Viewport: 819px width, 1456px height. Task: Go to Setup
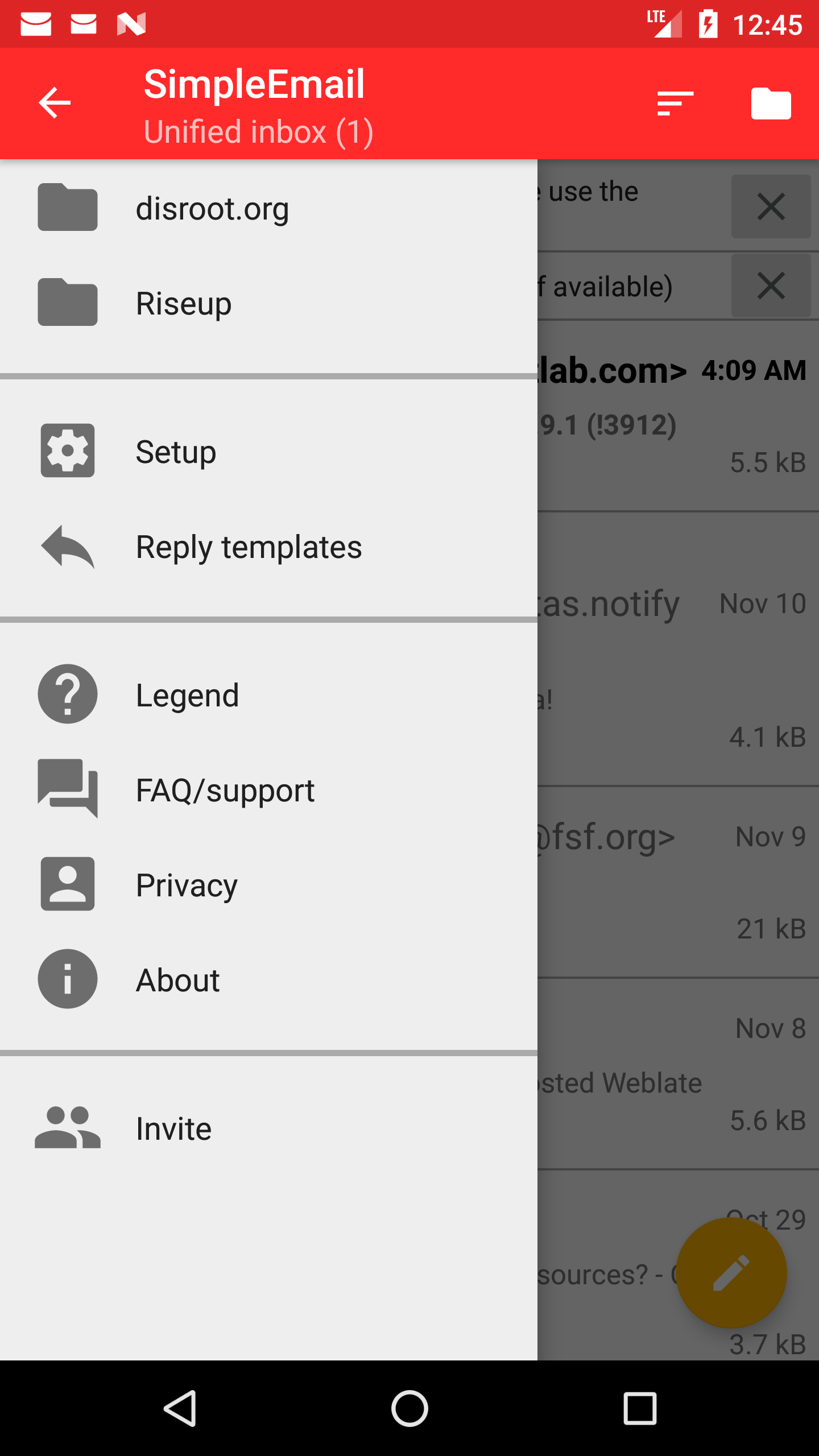coord(175,452)
